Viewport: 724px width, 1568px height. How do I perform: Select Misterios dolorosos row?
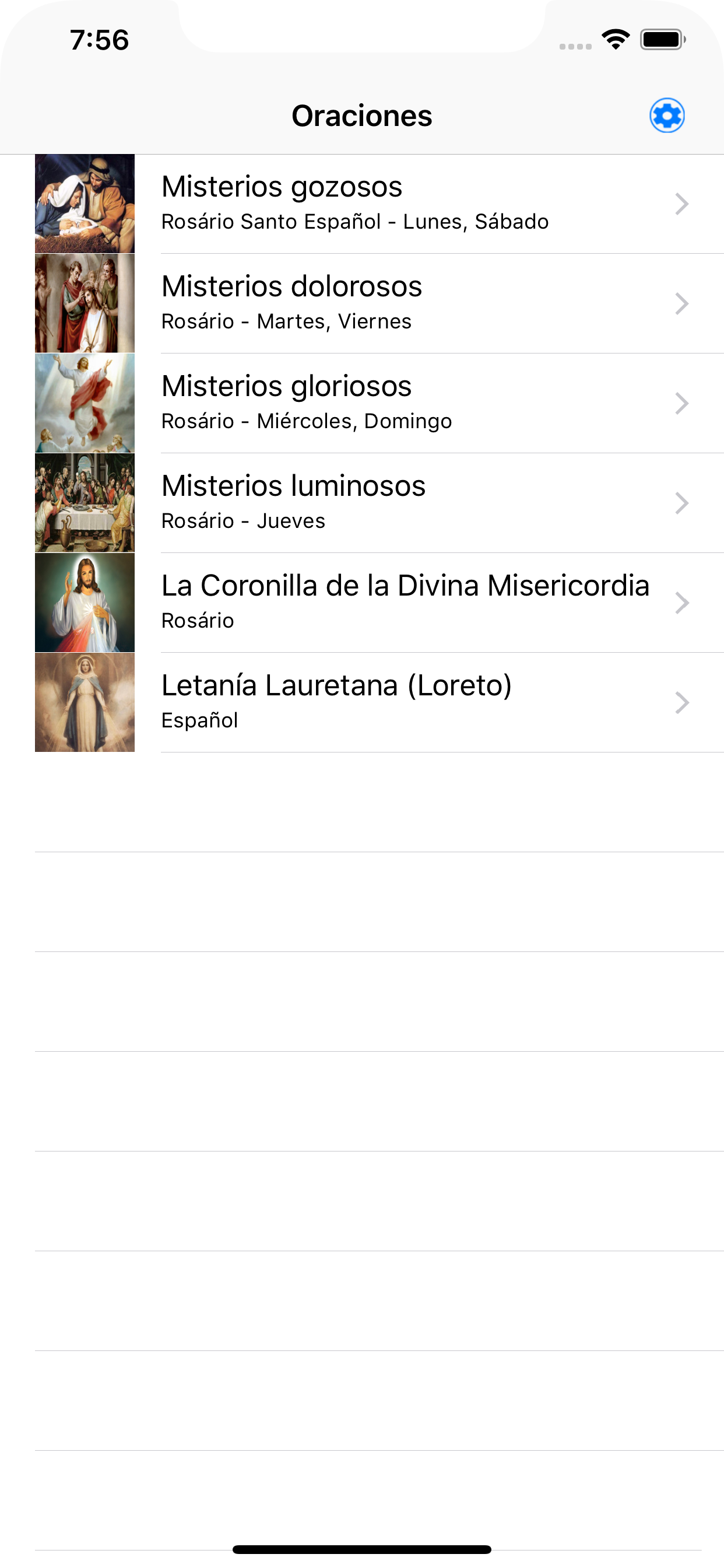362,304
